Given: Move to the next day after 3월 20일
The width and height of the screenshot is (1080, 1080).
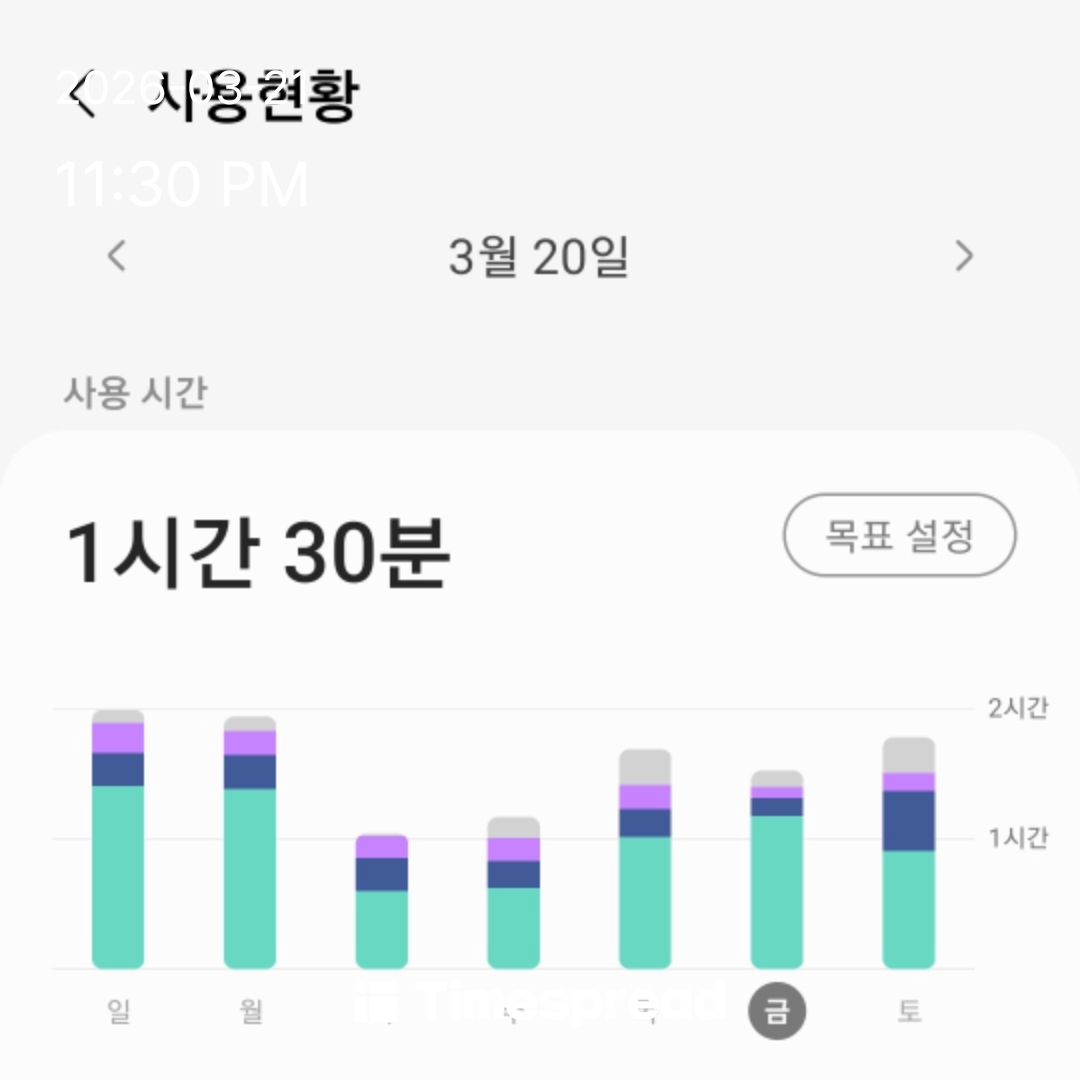Looking at the screenshot, I should click(x=963, y=256).
